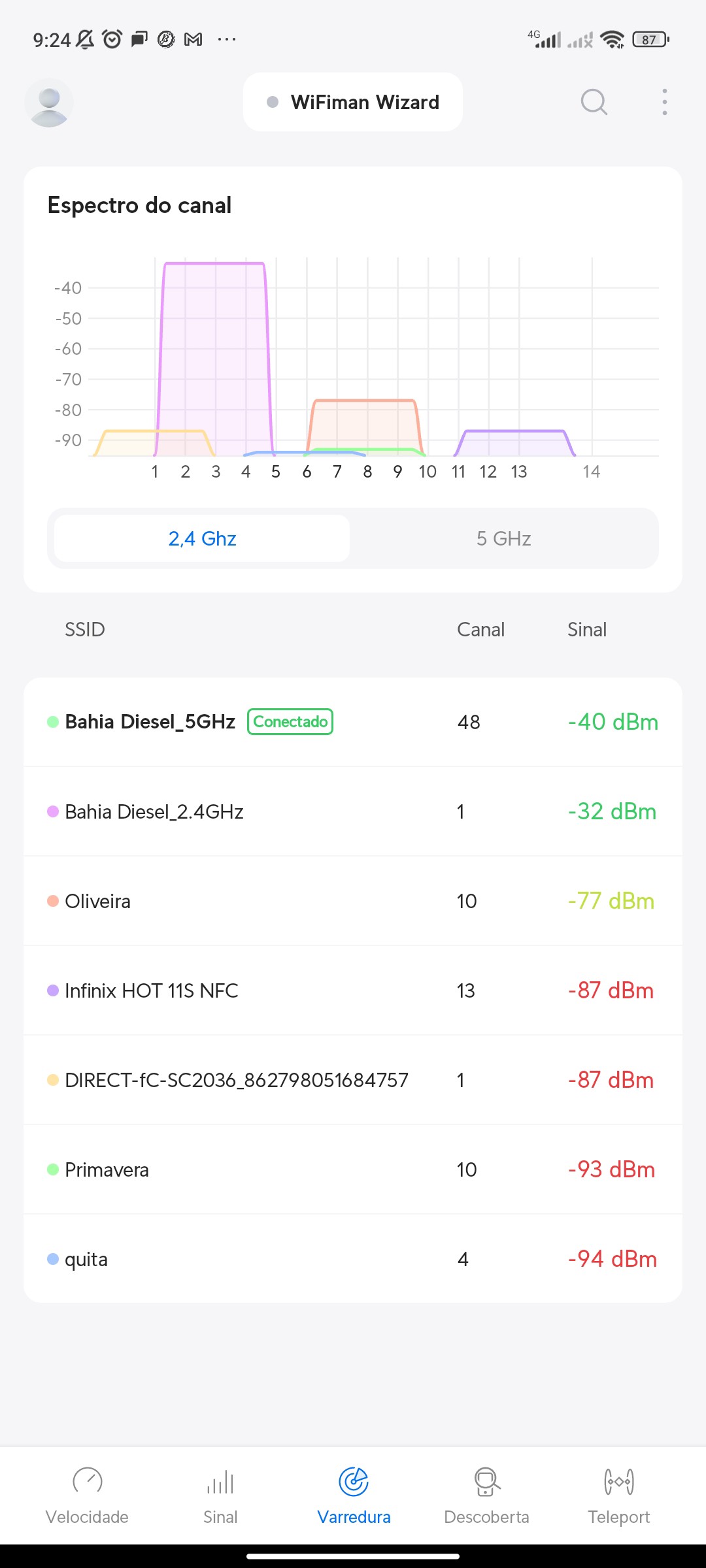Tap the WiFiman Wizard button
Image resolution: width=706 pixels, height=1568 pixels.
pos(353,103)
